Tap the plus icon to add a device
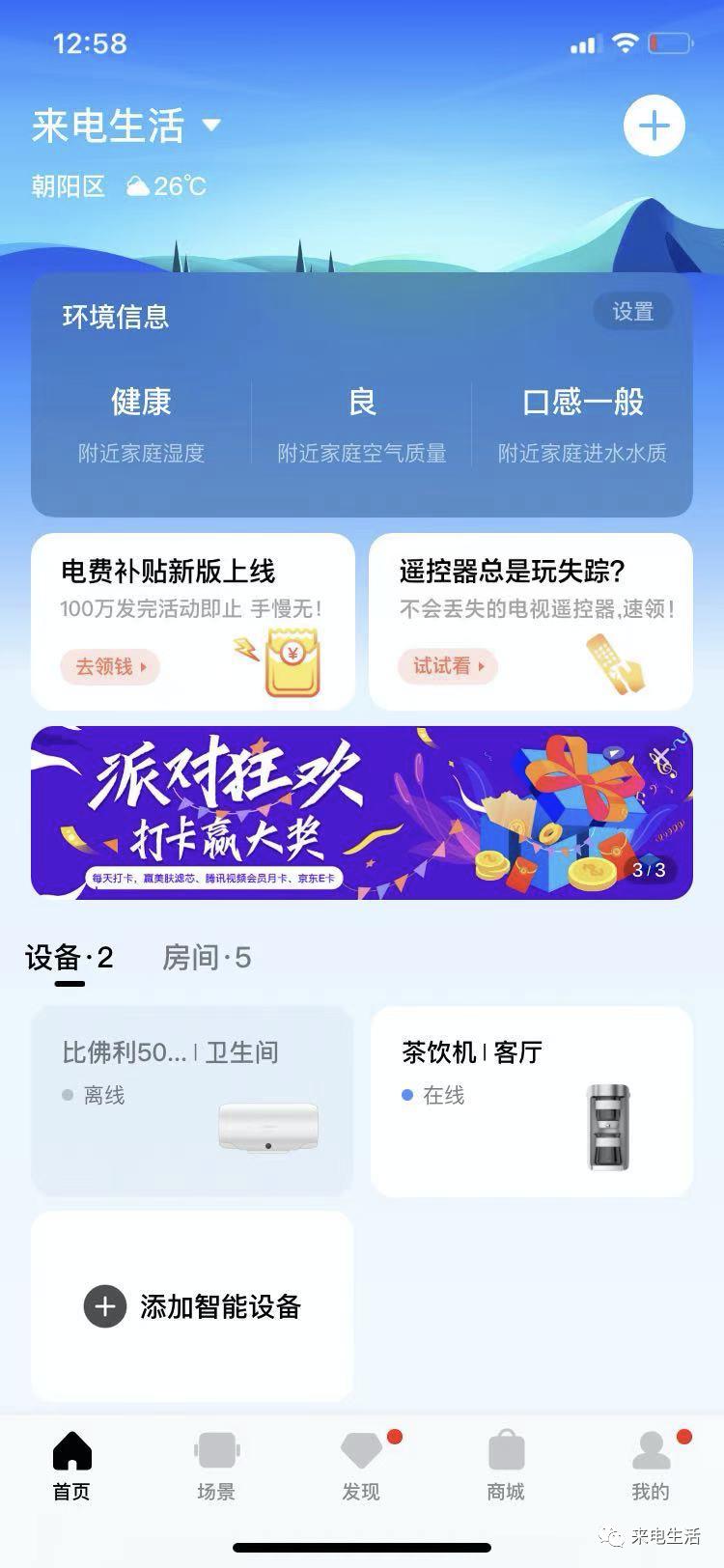The image size is (724, 1568). tap(654, 125)
